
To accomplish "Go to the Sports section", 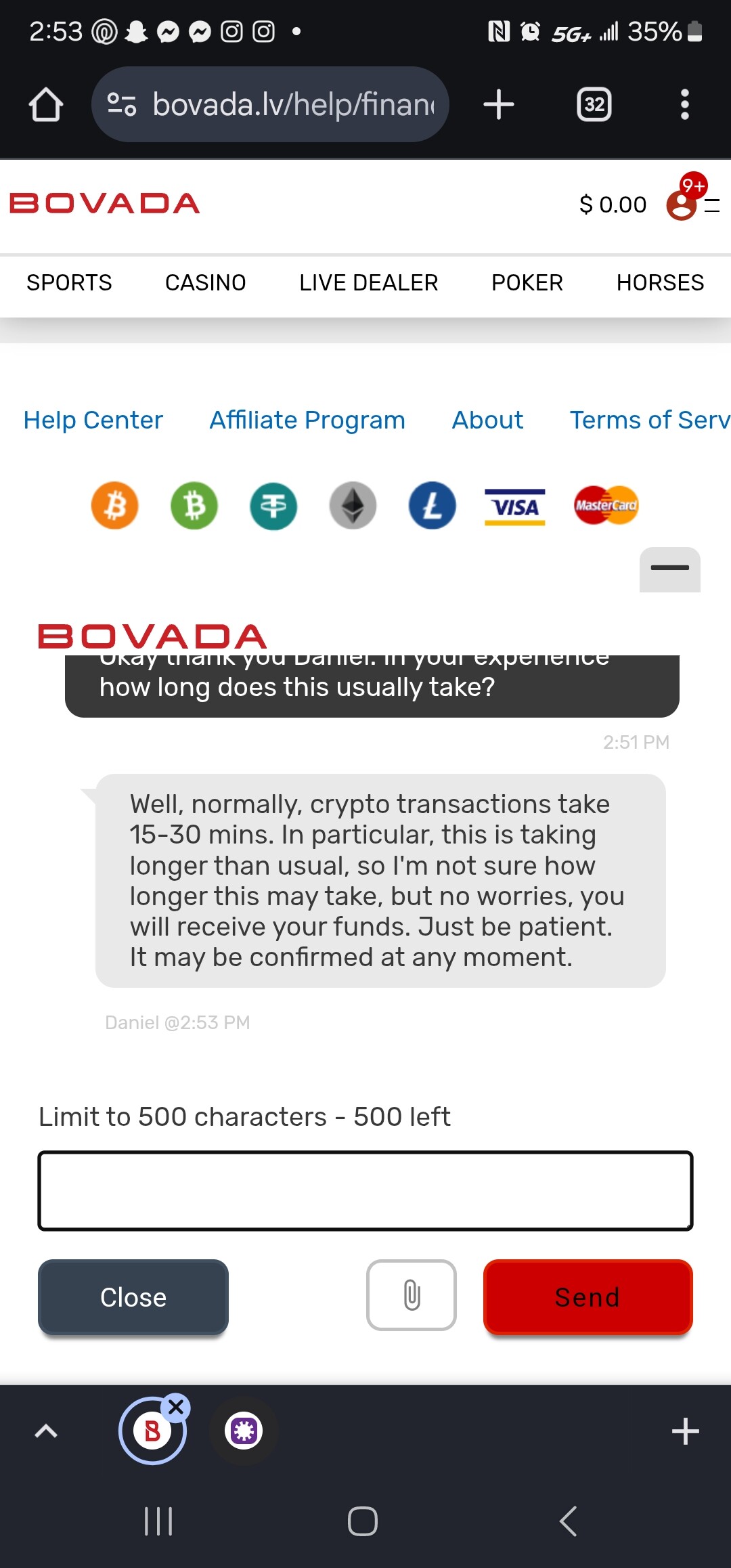I will (x=69, y=282).
